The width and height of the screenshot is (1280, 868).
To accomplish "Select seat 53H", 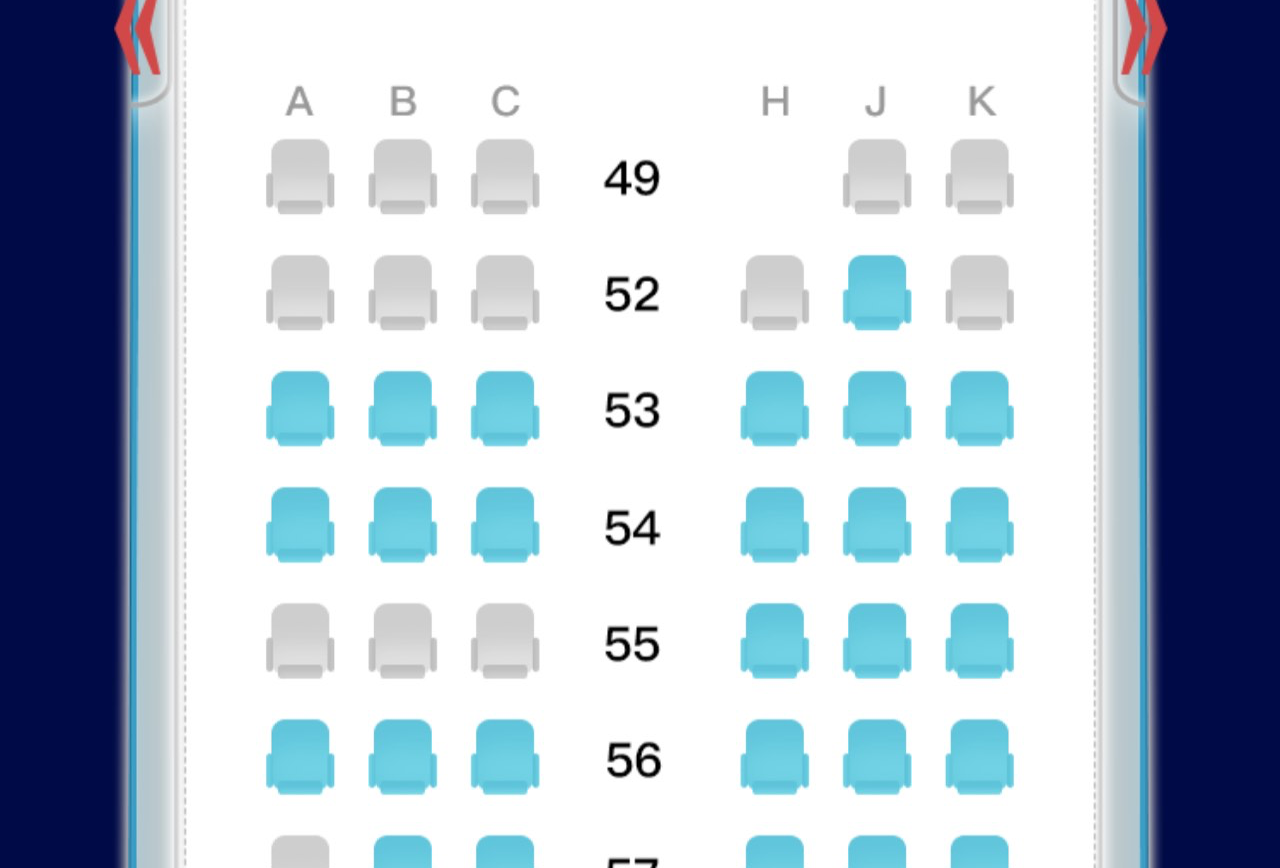I will pos(775,408).
